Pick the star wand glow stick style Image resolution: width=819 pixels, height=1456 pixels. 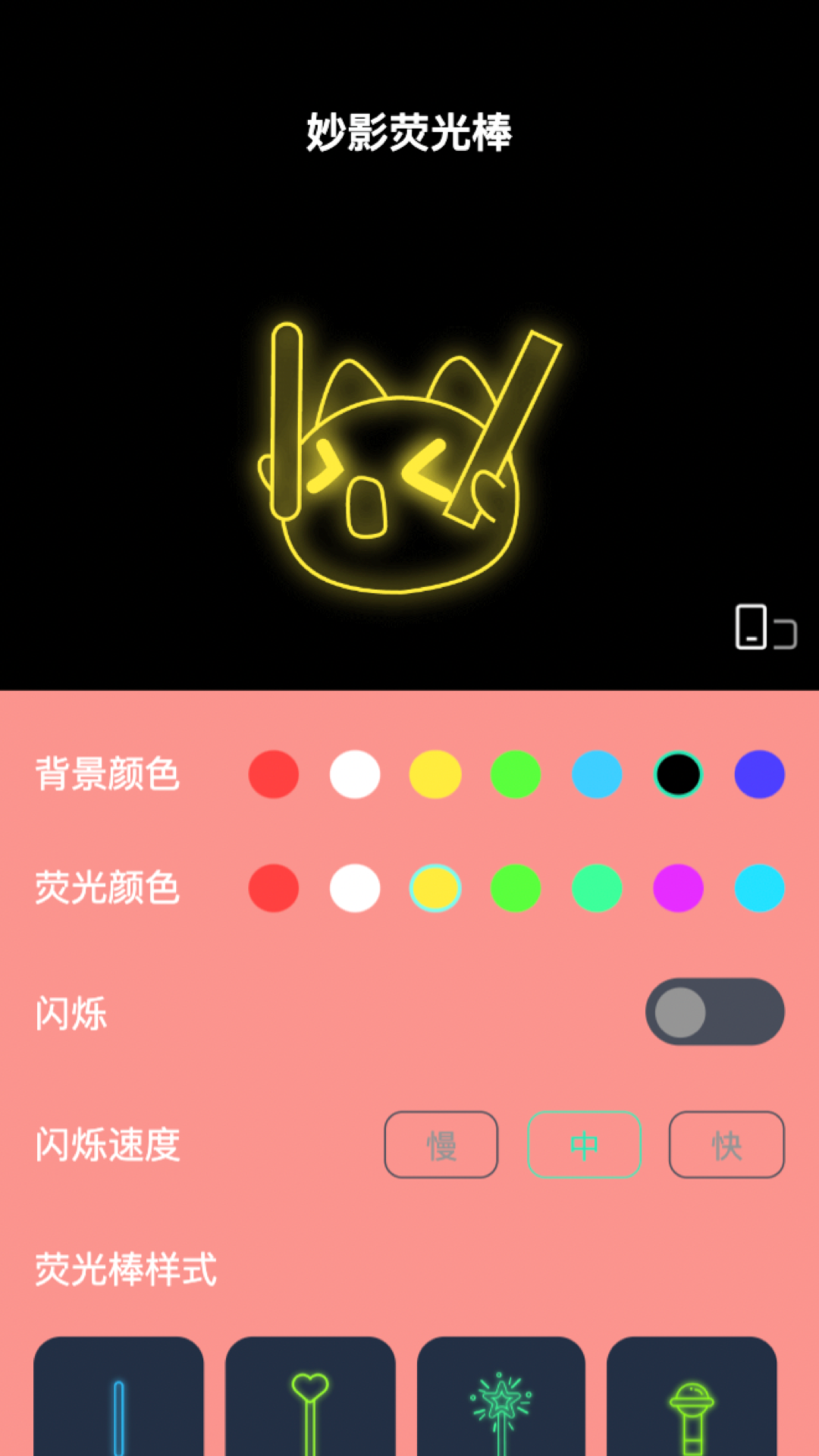coord(501,1399)
